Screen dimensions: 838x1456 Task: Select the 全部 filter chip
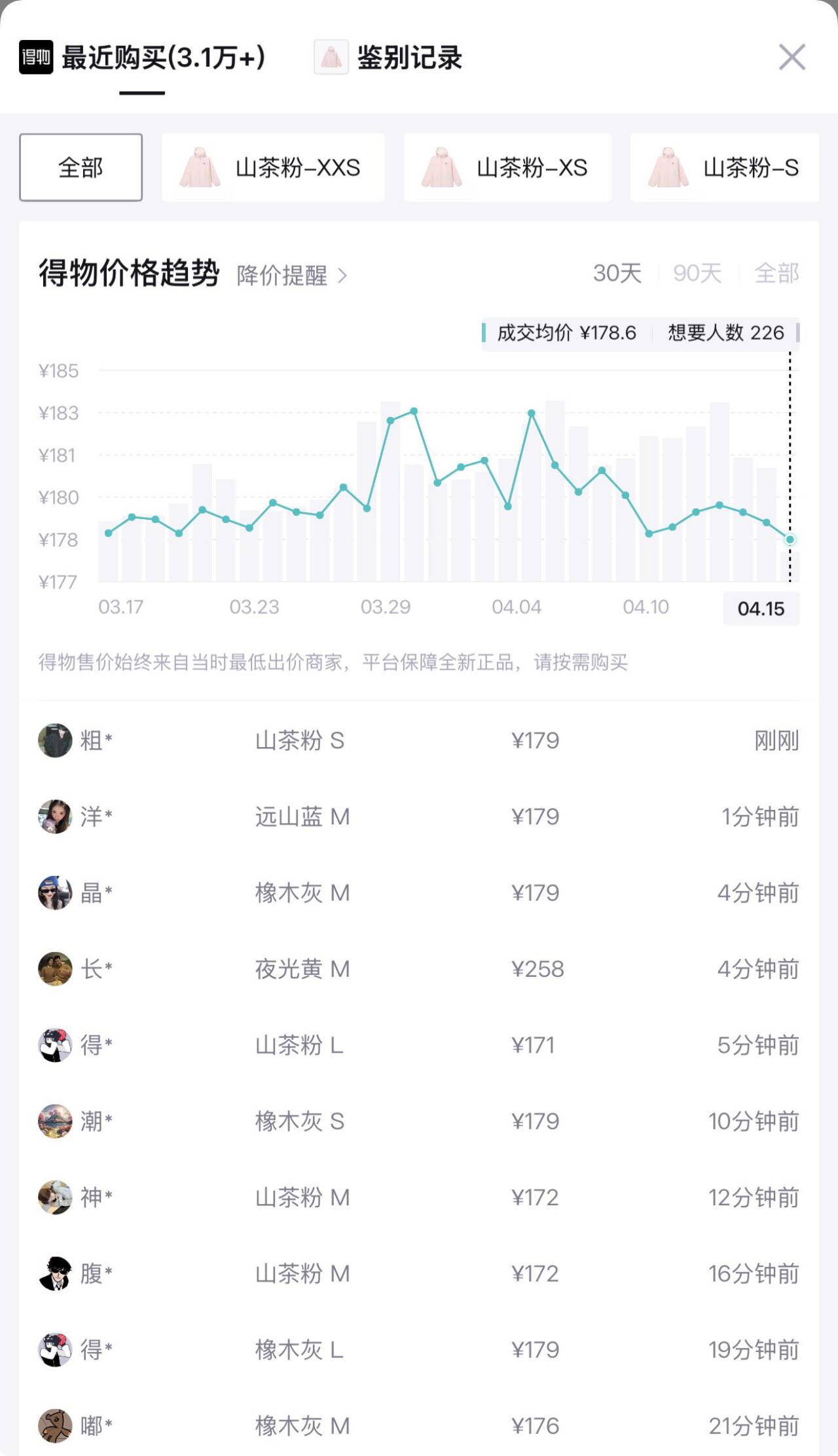81,168
